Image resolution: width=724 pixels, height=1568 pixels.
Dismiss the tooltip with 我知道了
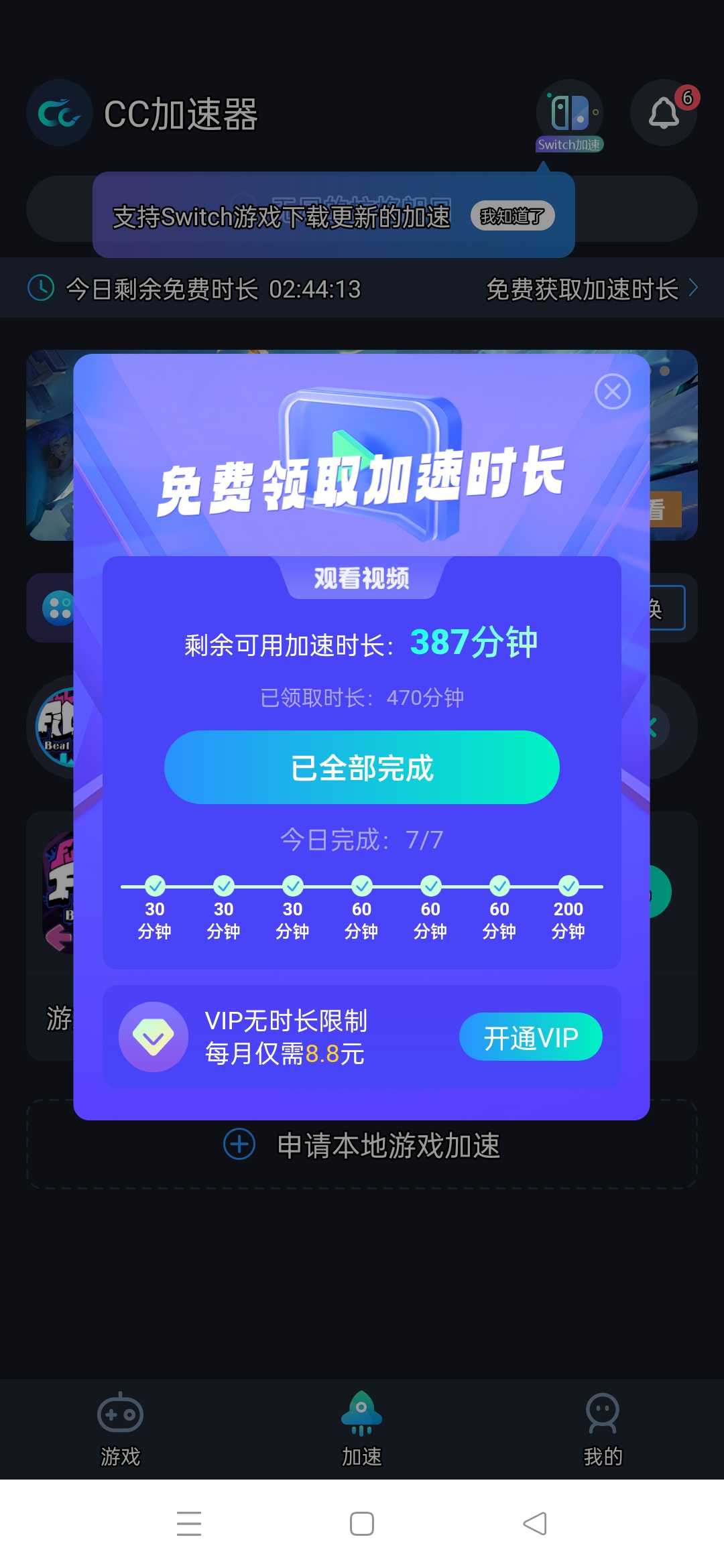coord(512,216)
